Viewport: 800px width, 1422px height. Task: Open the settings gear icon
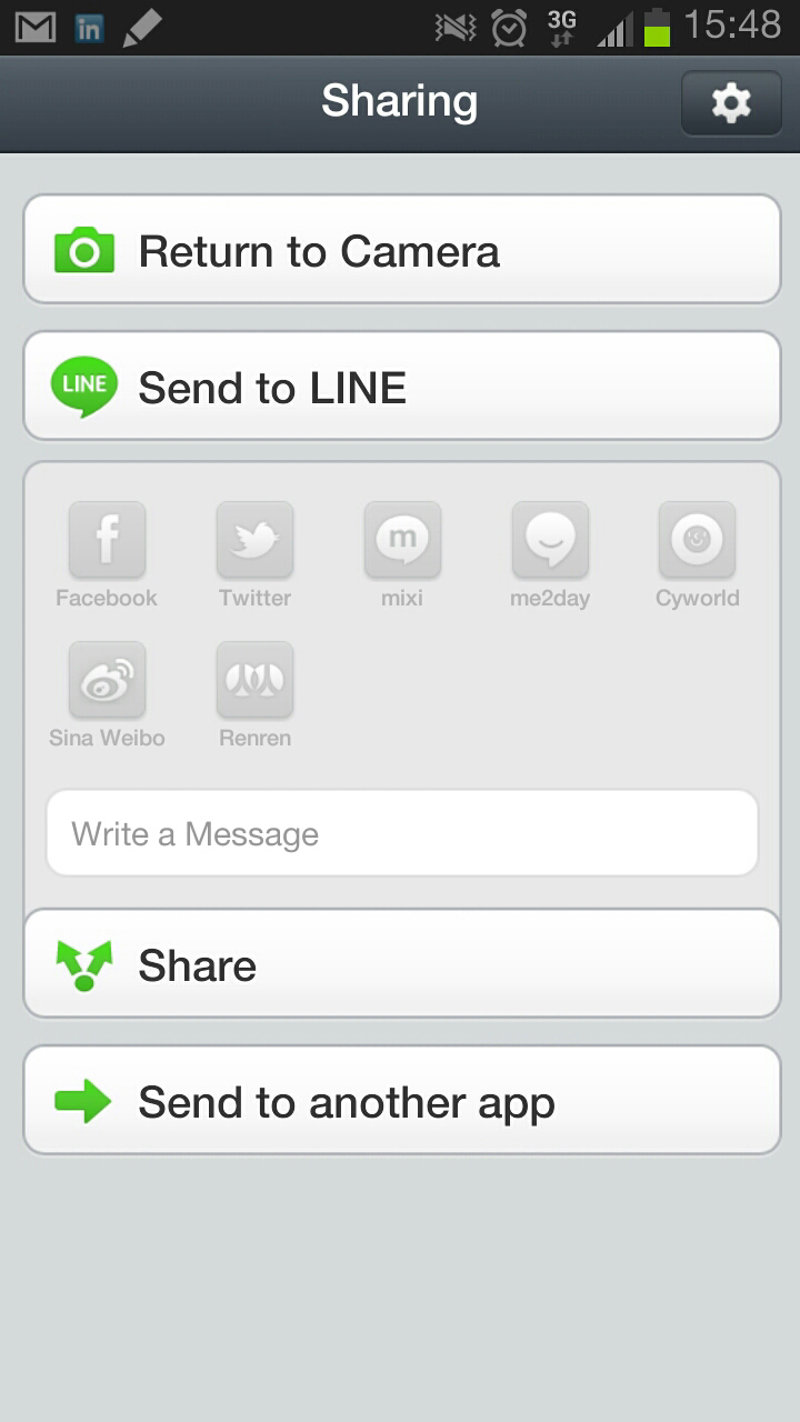(x=731, y=103)
